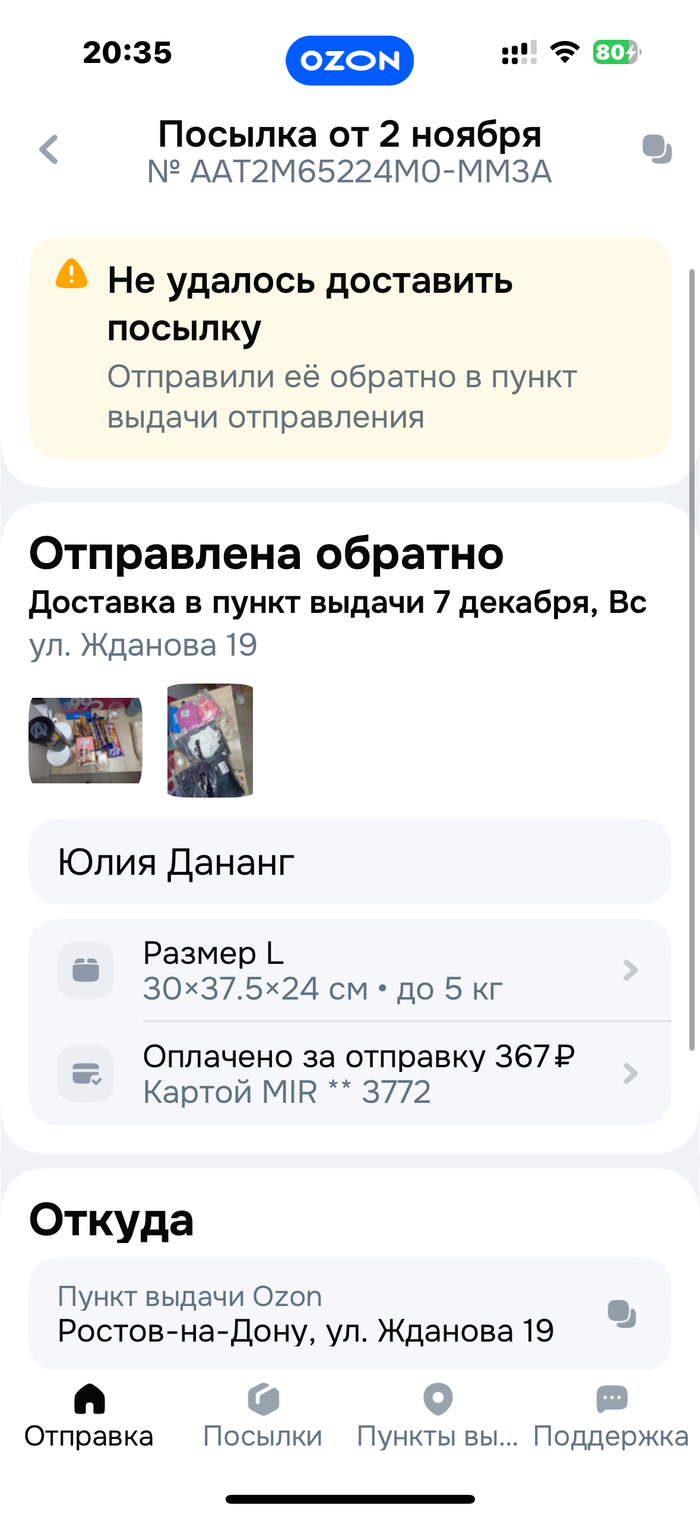
Task: Open the Размер L size details
Action: click(x=350, y=970)
